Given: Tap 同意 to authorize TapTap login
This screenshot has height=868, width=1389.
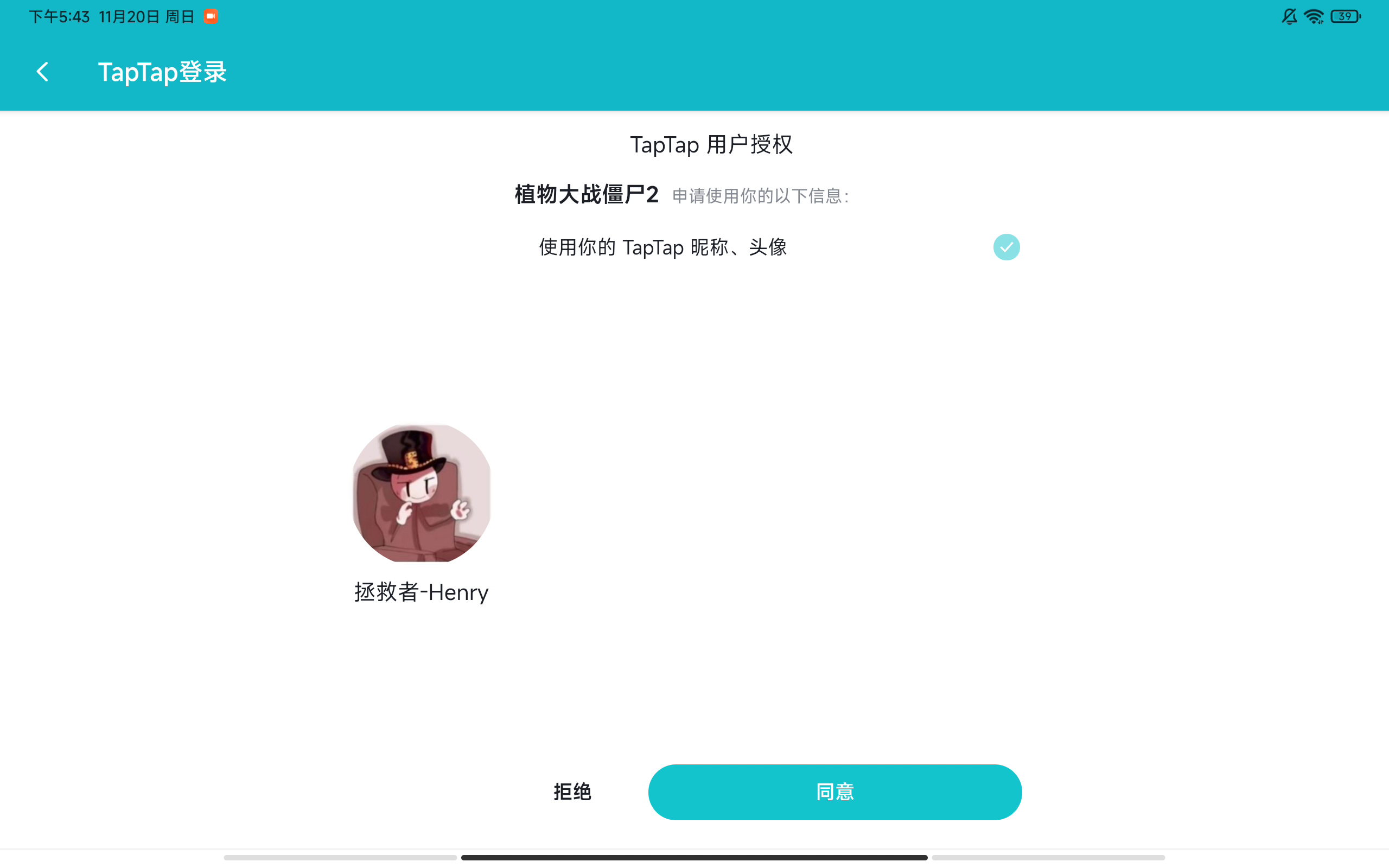Looking at the screenshot, I should click(x=834, y=792).
